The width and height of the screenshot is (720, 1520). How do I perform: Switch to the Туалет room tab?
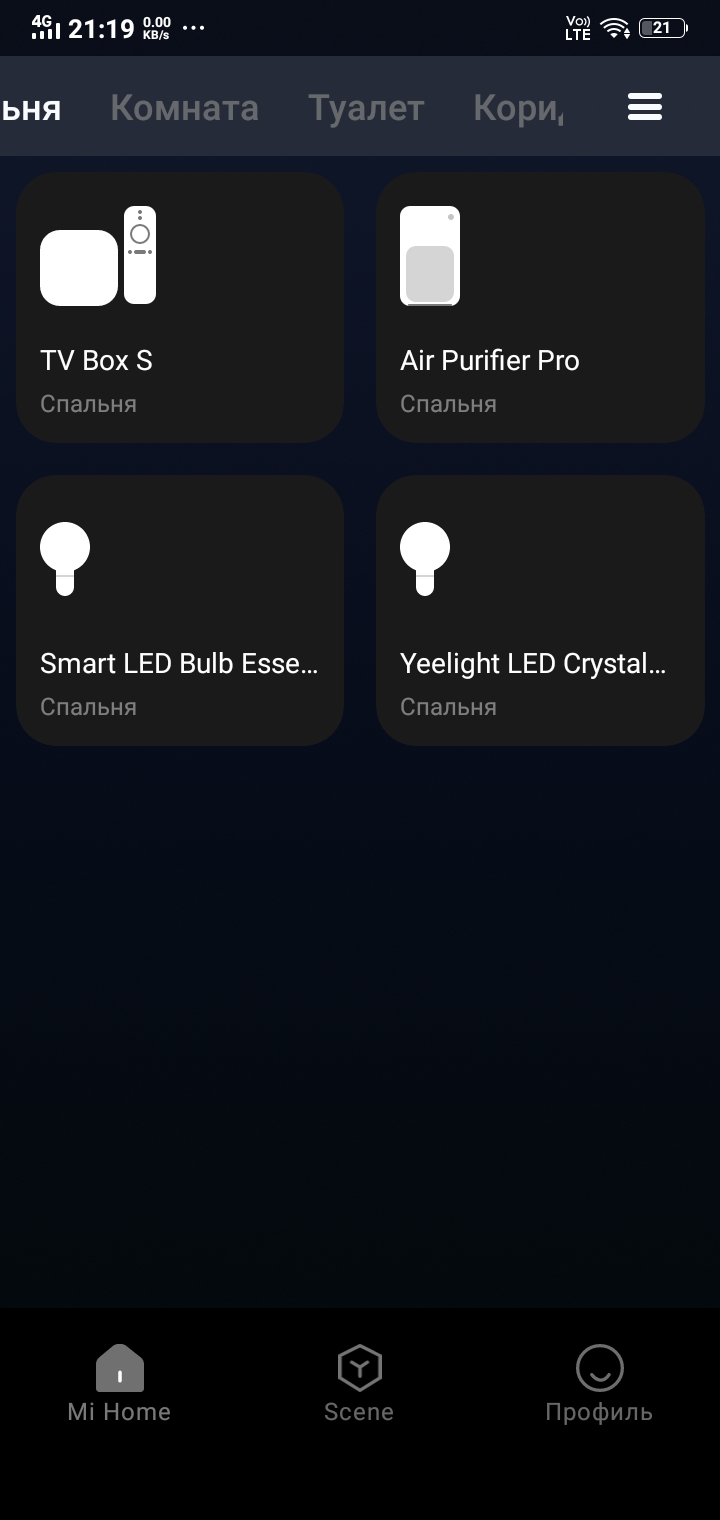pyautogui.click(x=366, y=108)
